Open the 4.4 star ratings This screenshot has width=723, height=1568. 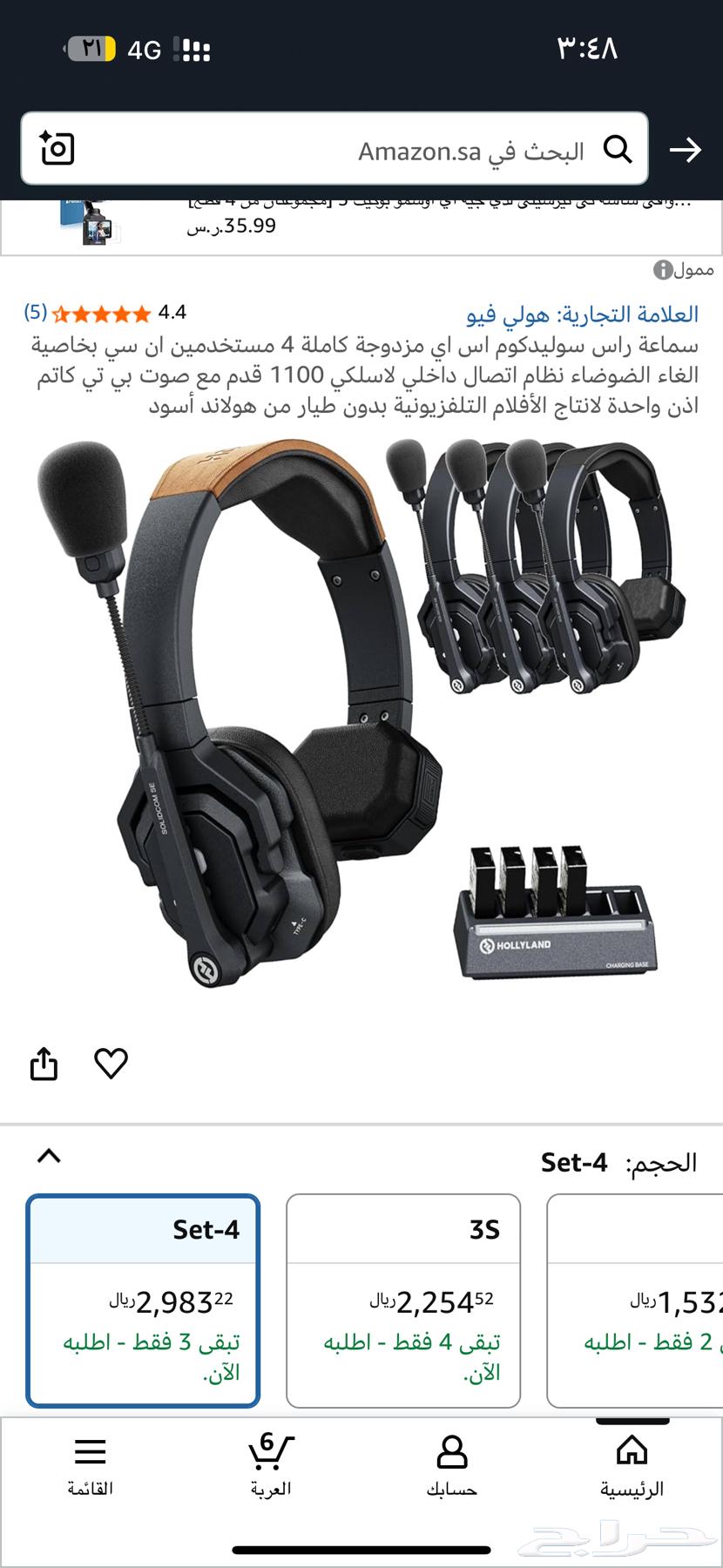pyautogui.click(x=105, y=313)
